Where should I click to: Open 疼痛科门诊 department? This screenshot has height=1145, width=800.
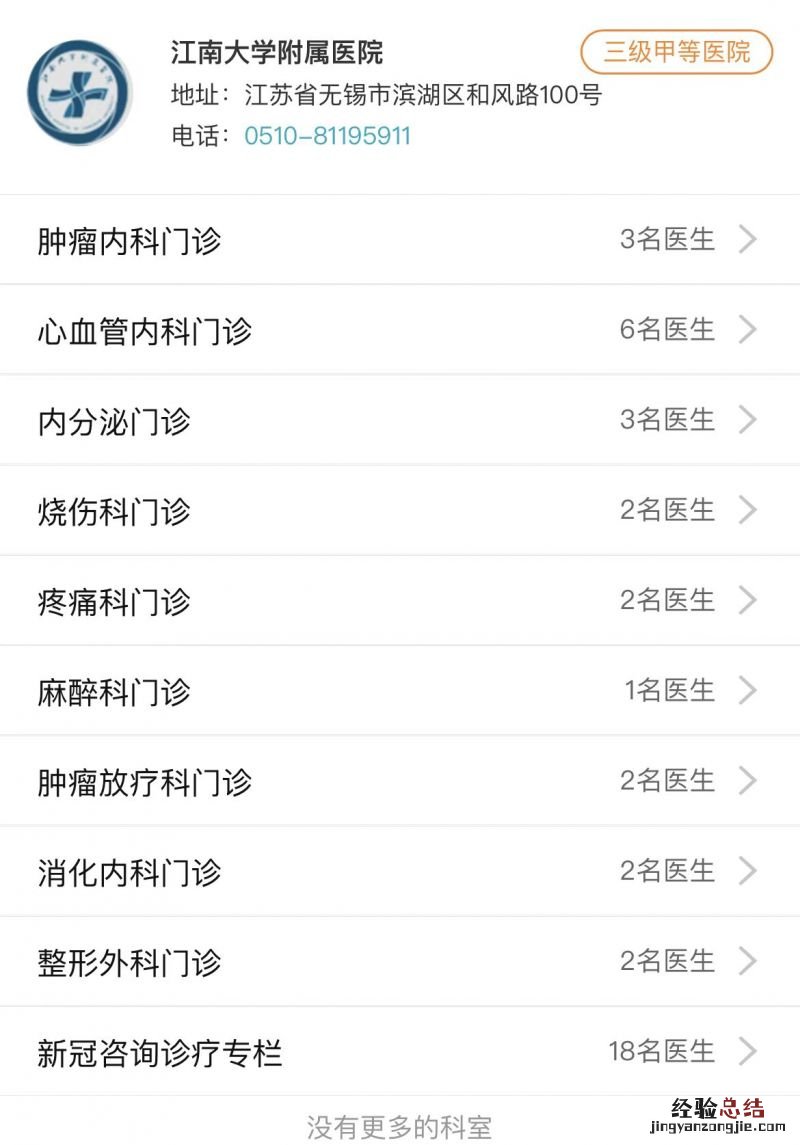pos(400,601)
